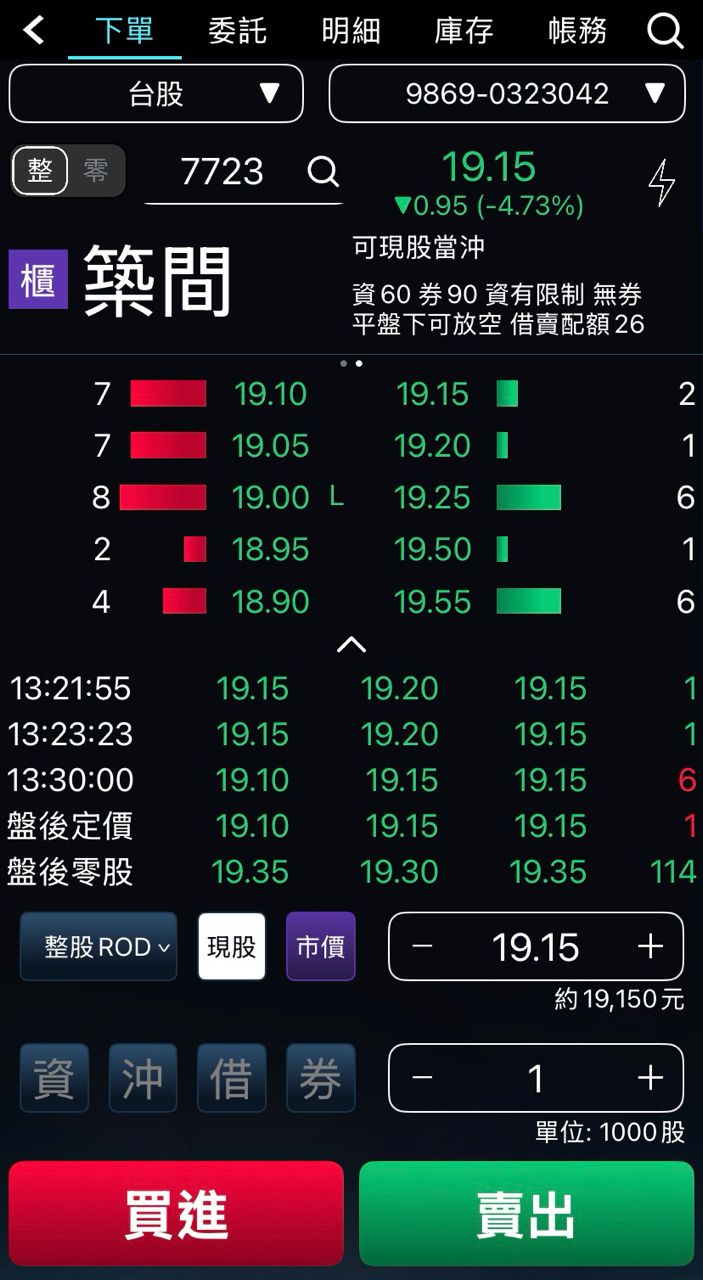Open the 帳務 tab
This screenshot has width=703, height=1280.
[x=578, y=31]
